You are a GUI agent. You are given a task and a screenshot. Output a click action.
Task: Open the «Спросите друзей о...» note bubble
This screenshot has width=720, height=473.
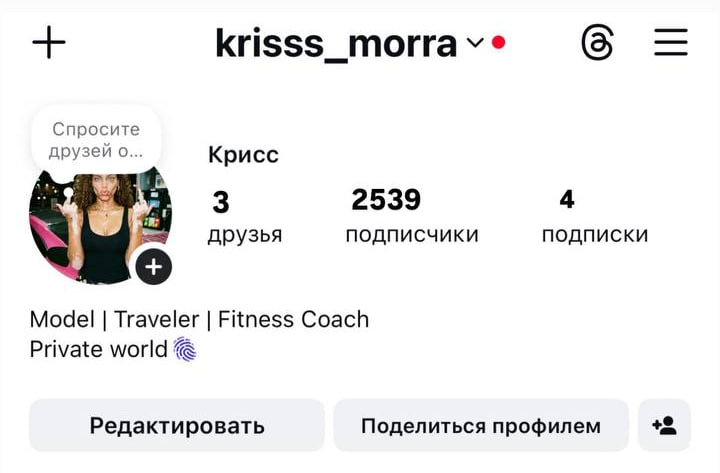click(x=95, y=140)
